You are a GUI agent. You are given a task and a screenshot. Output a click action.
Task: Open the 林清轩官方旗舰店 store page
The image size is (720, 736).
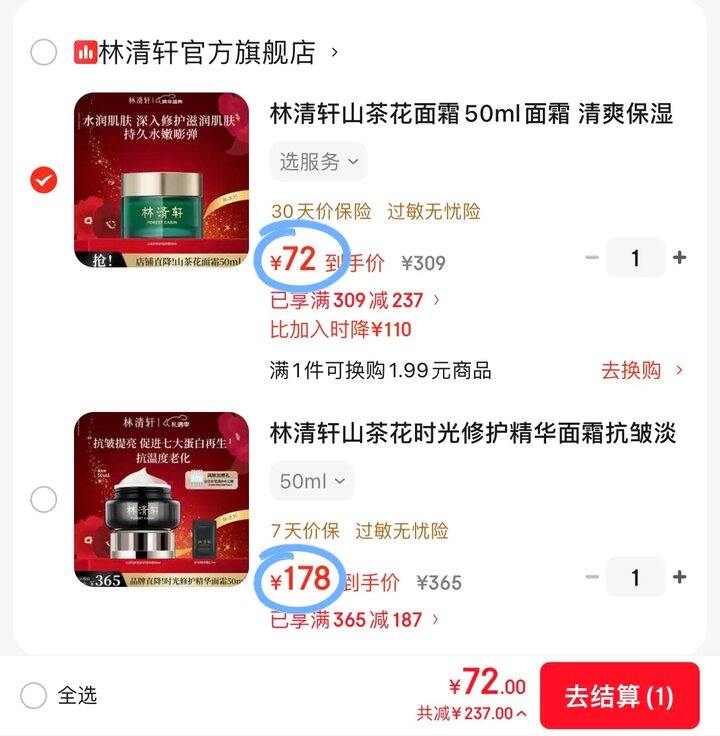(x=207, y=52)
